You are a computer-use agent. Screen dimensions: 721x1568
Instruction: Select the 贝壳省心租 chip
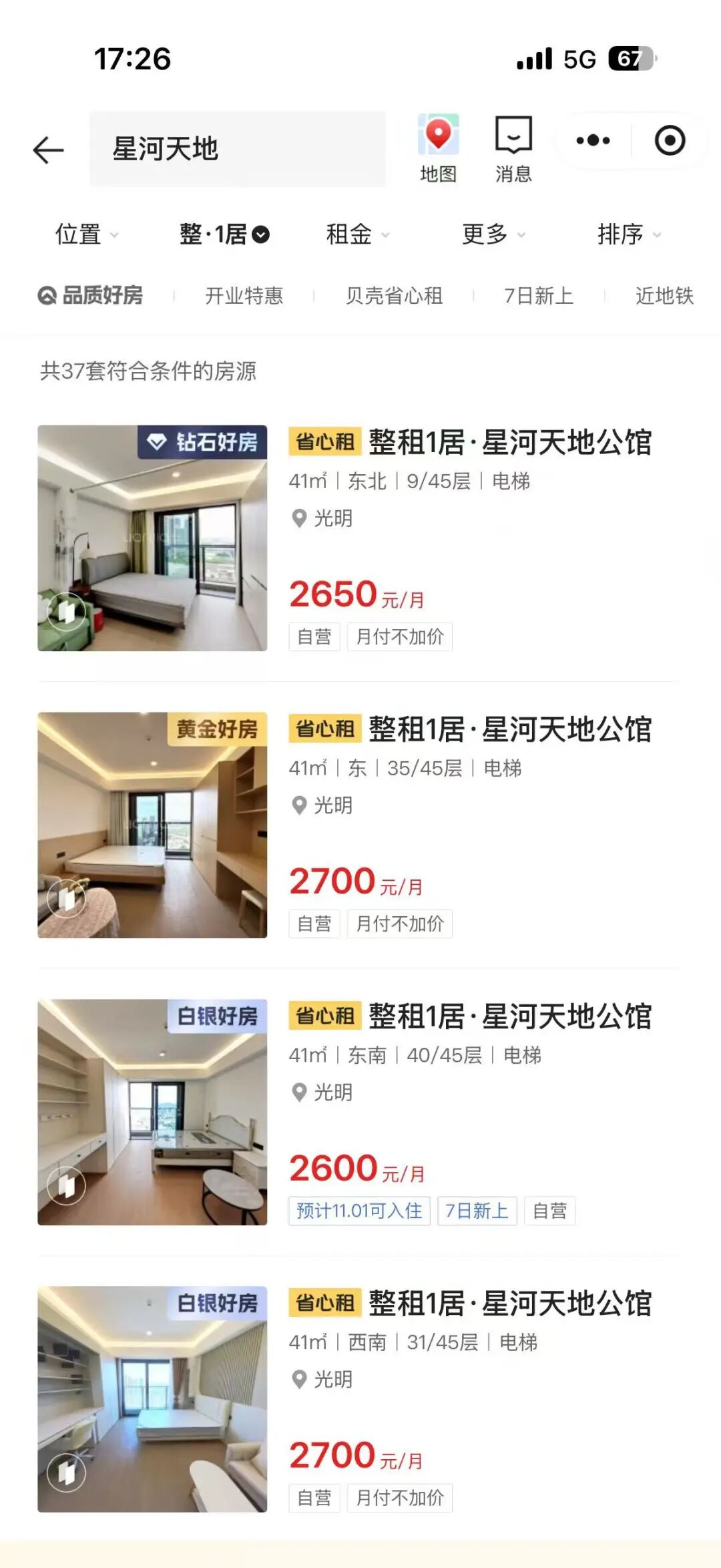click(394, 296)
